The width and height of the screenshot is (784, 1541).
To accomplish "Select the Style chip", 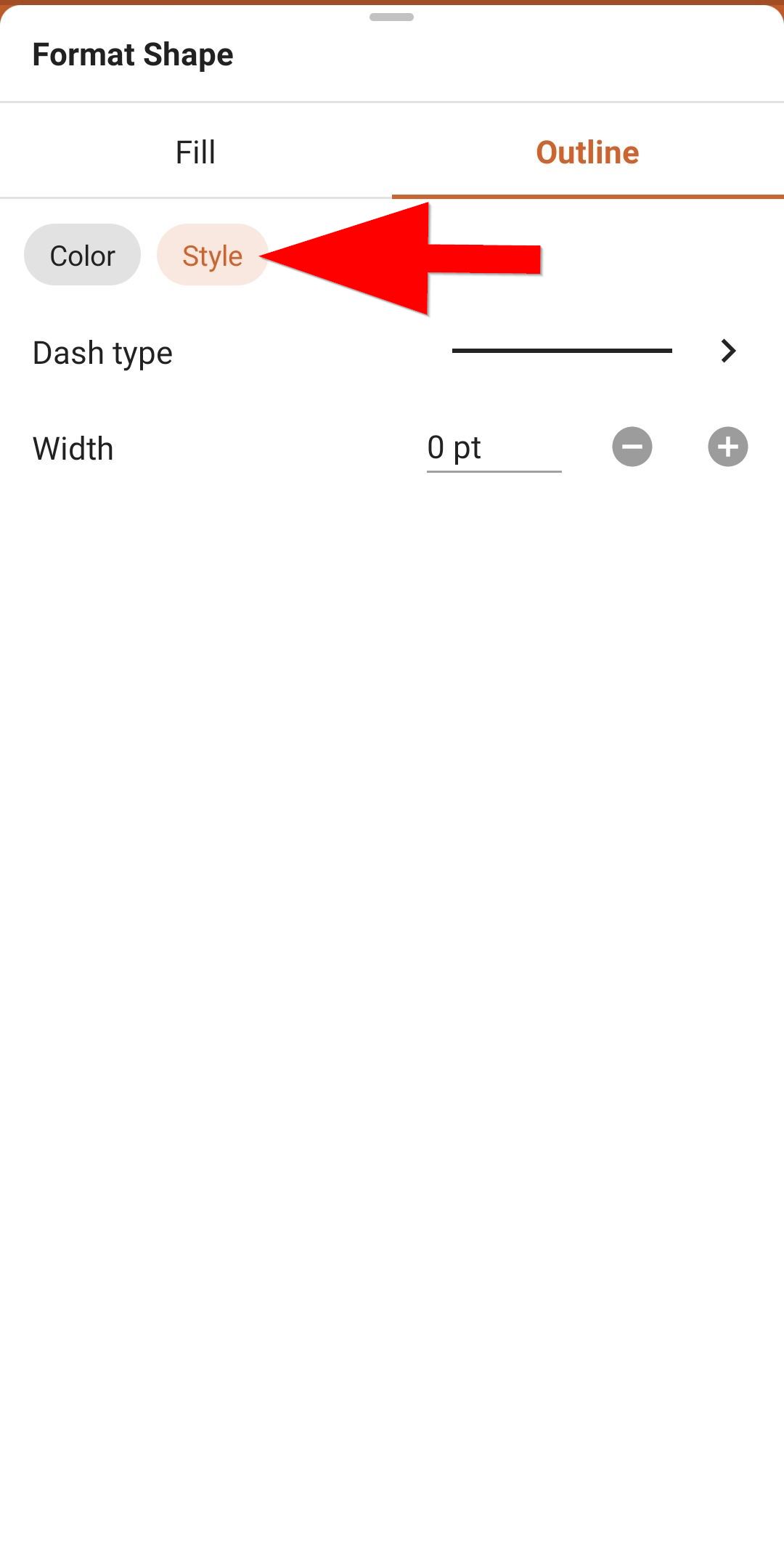I will point(212,255).
